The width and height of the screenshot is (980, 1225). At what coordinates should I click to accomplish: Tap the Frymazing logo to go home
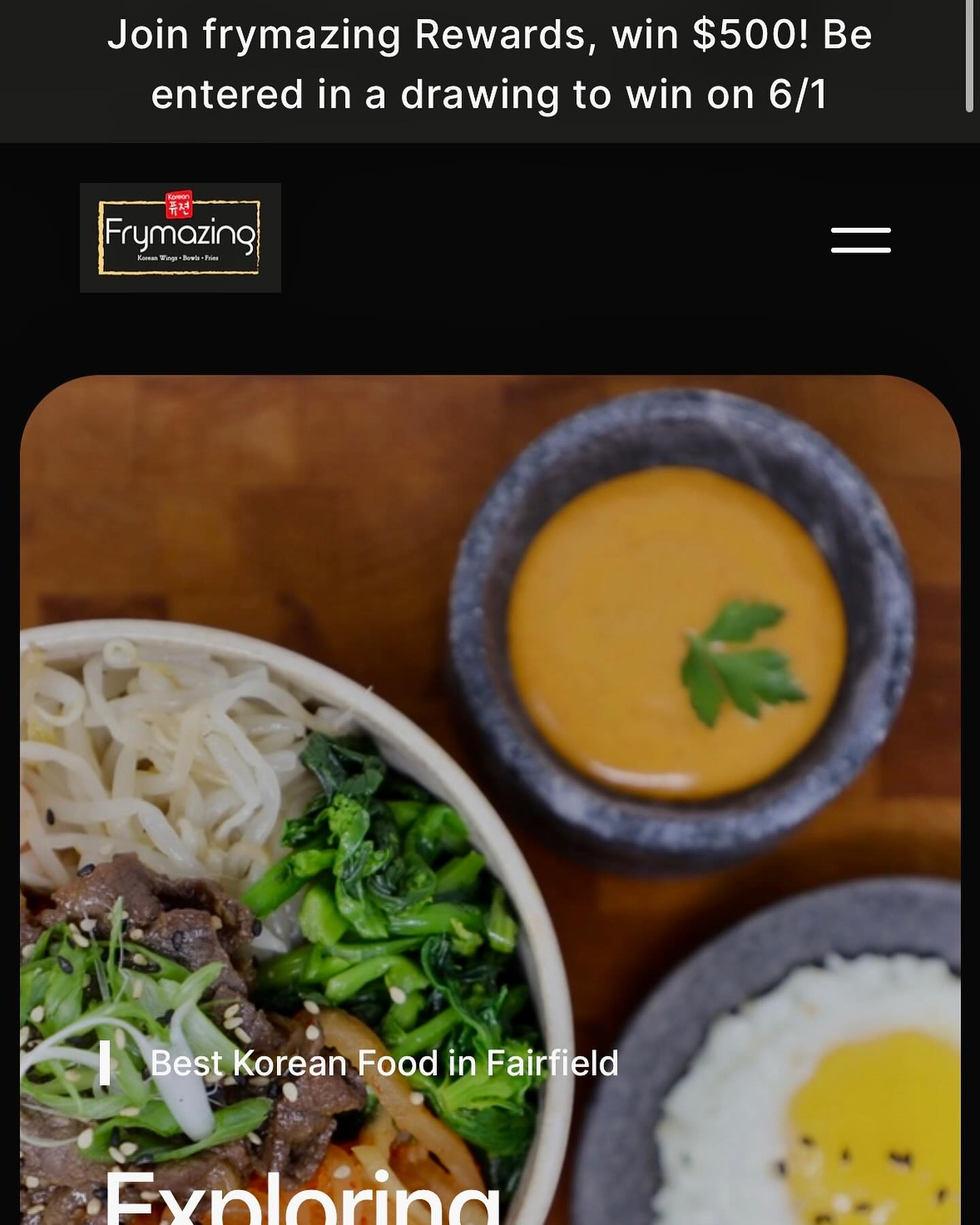pos(180,238)
